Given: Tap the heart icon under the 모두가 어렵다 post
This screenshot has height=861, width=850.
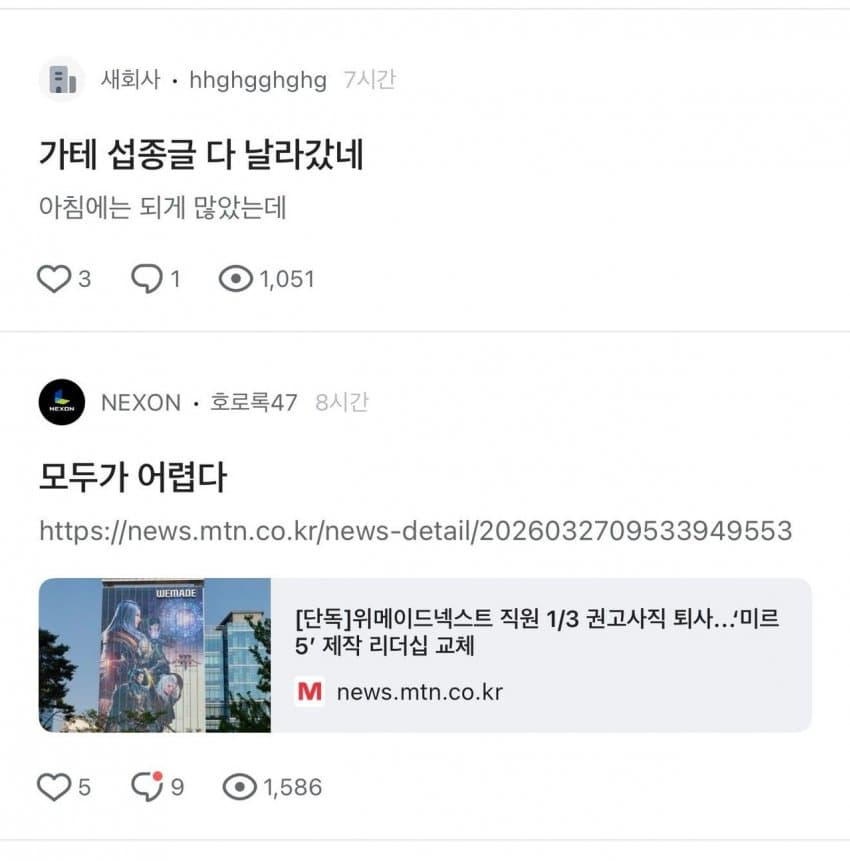Looking at the screenshot, I should pyautogui.click(x=54, y=787).
